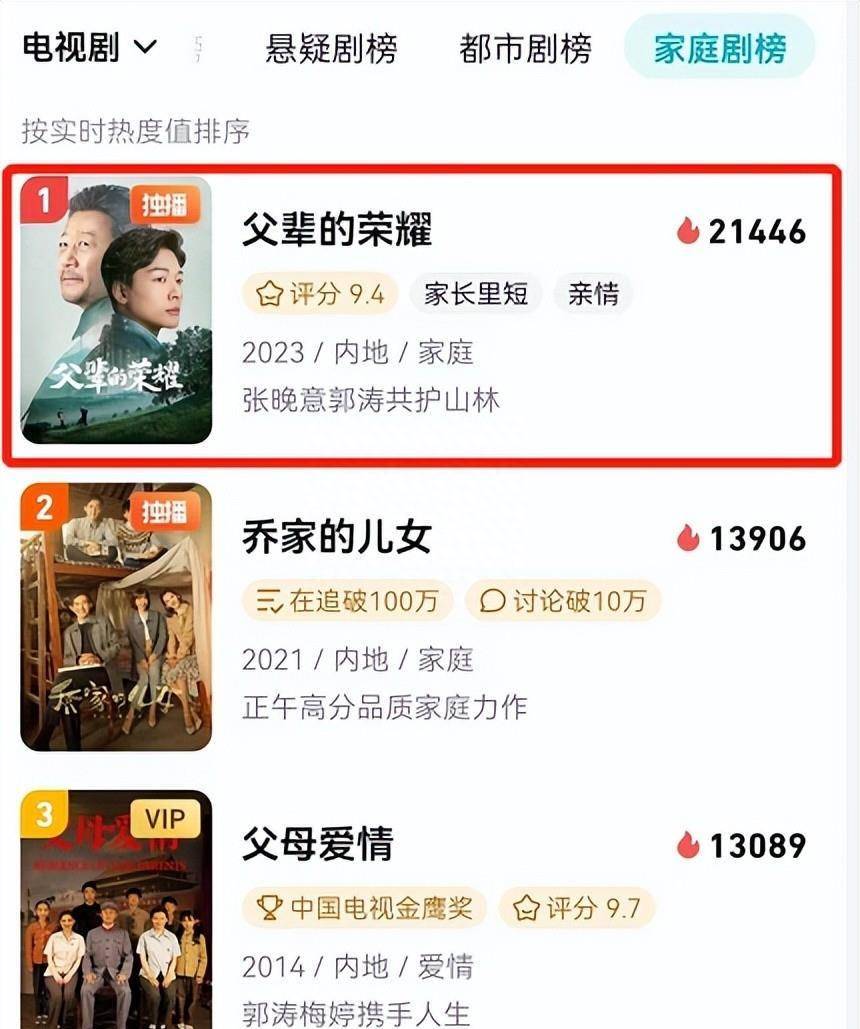The height and width of the screenshot is (1029, 860).
Task: Tap the 父辈的荣耀 poster thumbnail
Action: coord(116,310)
